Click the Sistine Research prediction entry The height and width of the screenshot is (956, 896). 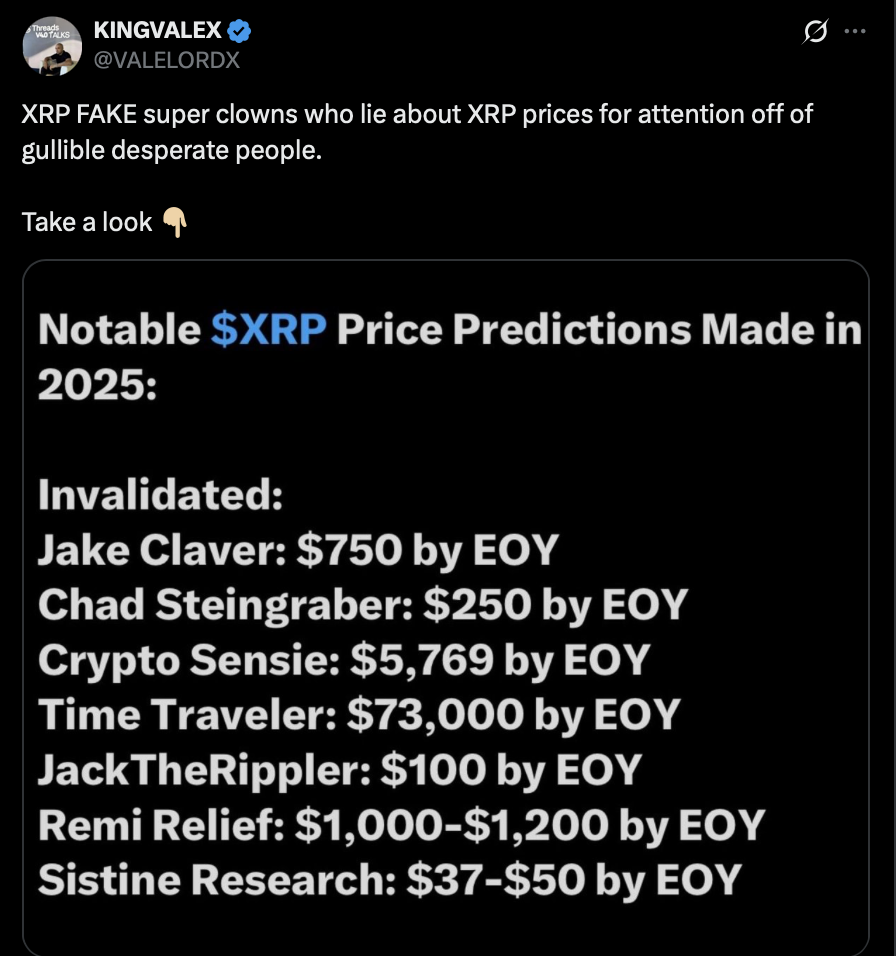pyautogui.click(x=387, y=879)
